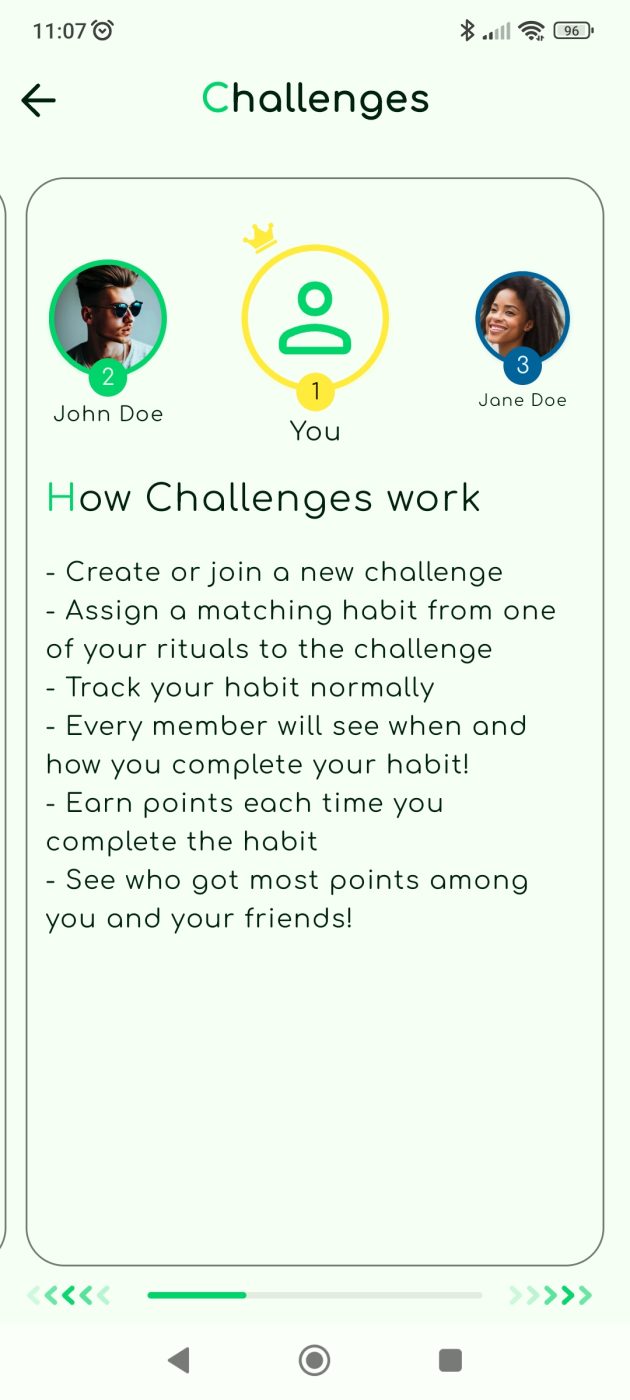Tap the left chevron arrows for previous page
630x1400 pixels.
(68, 1296)
